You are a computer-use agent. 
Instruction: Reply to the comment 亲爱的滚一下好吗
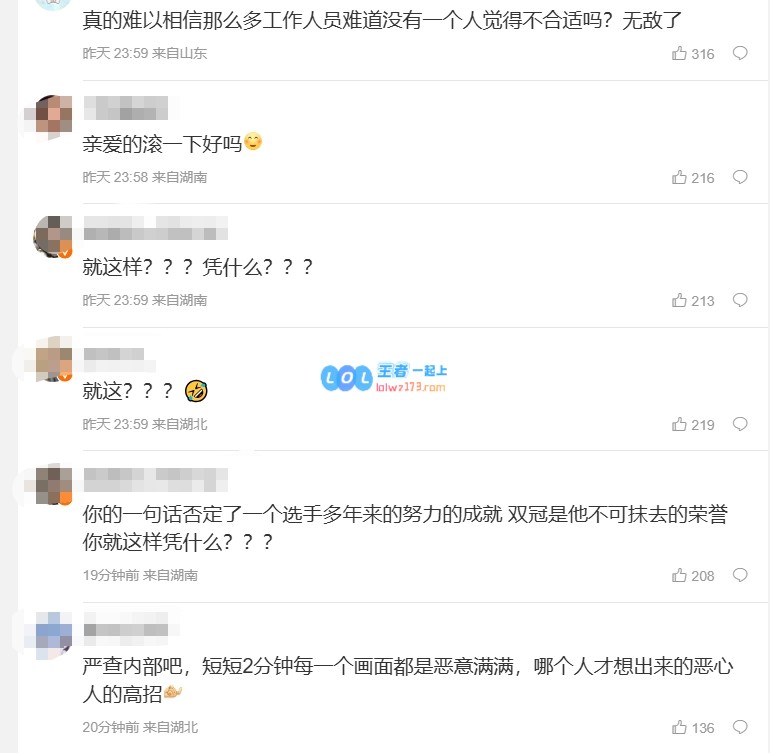(740, 177)
